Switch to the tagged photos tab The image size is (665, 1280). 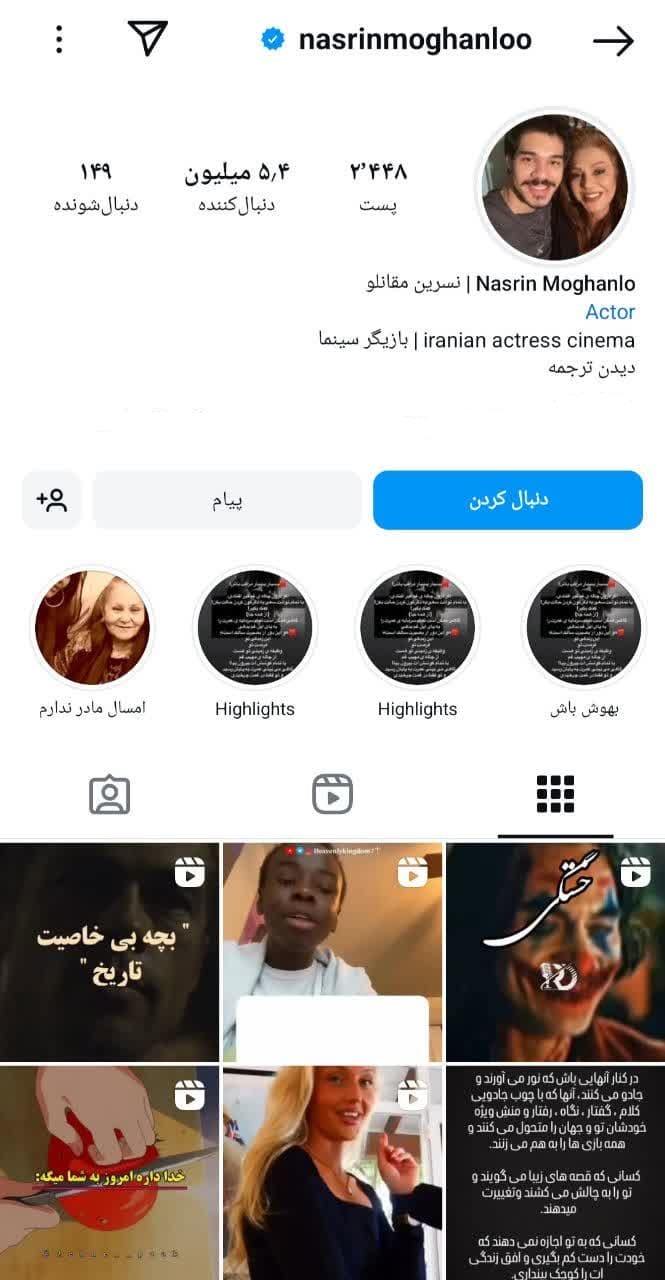coord(110,795)
